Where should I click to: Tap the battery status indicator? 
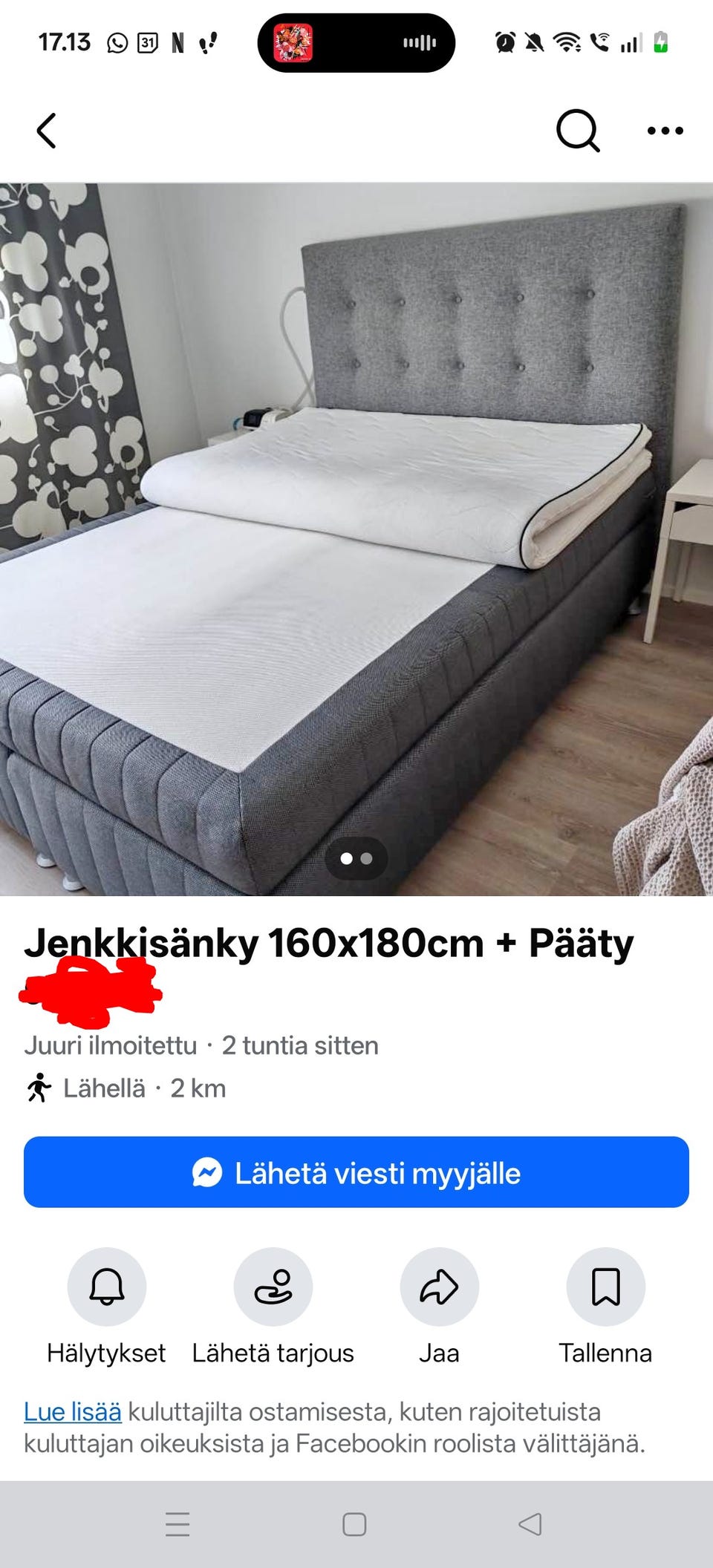(x=660, y=42)
